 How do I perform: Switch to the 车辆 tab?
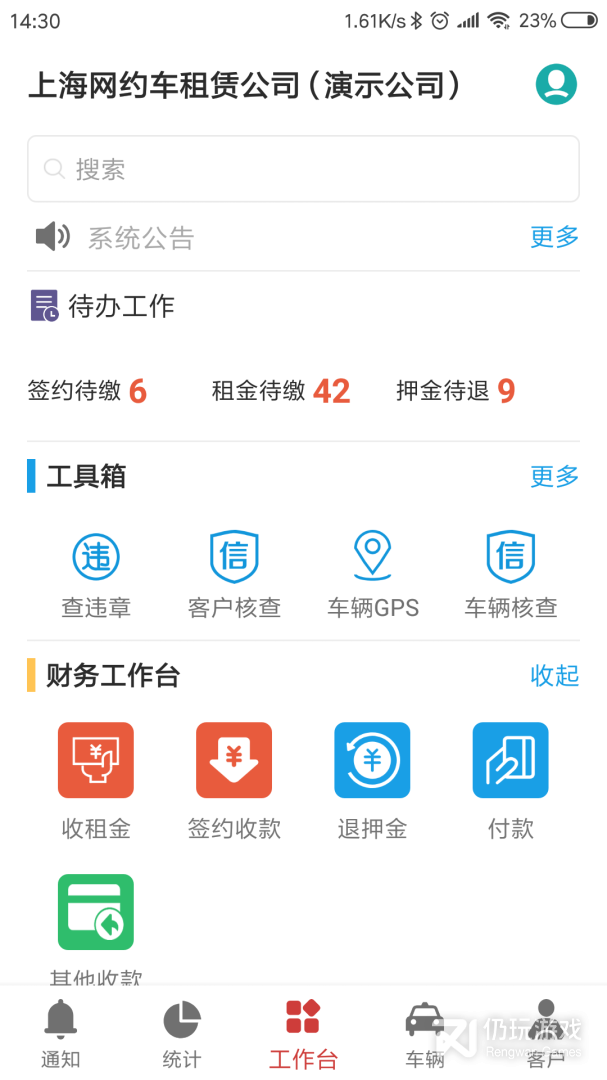[425, 1034]
